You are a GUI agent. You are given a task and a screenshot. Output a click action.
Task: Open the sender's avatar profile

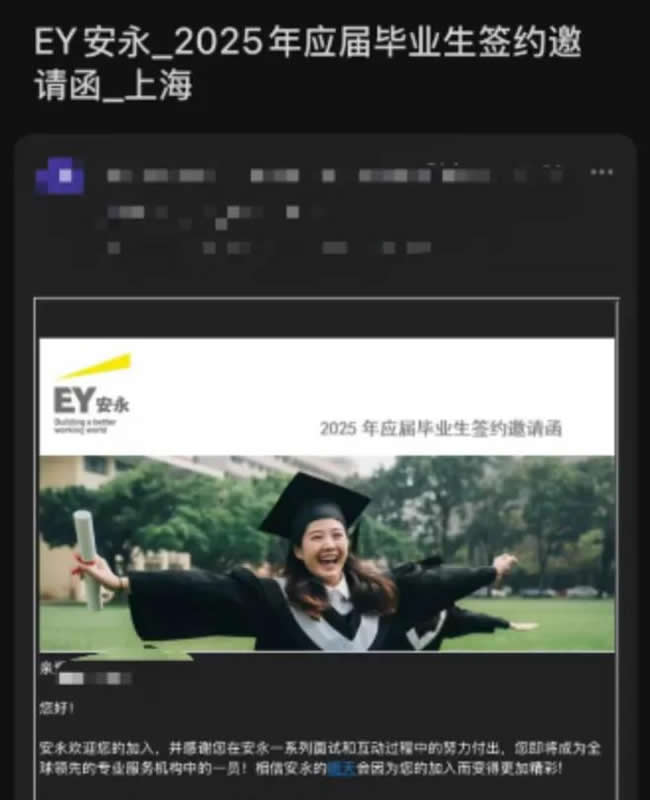[x=59, y=177]
